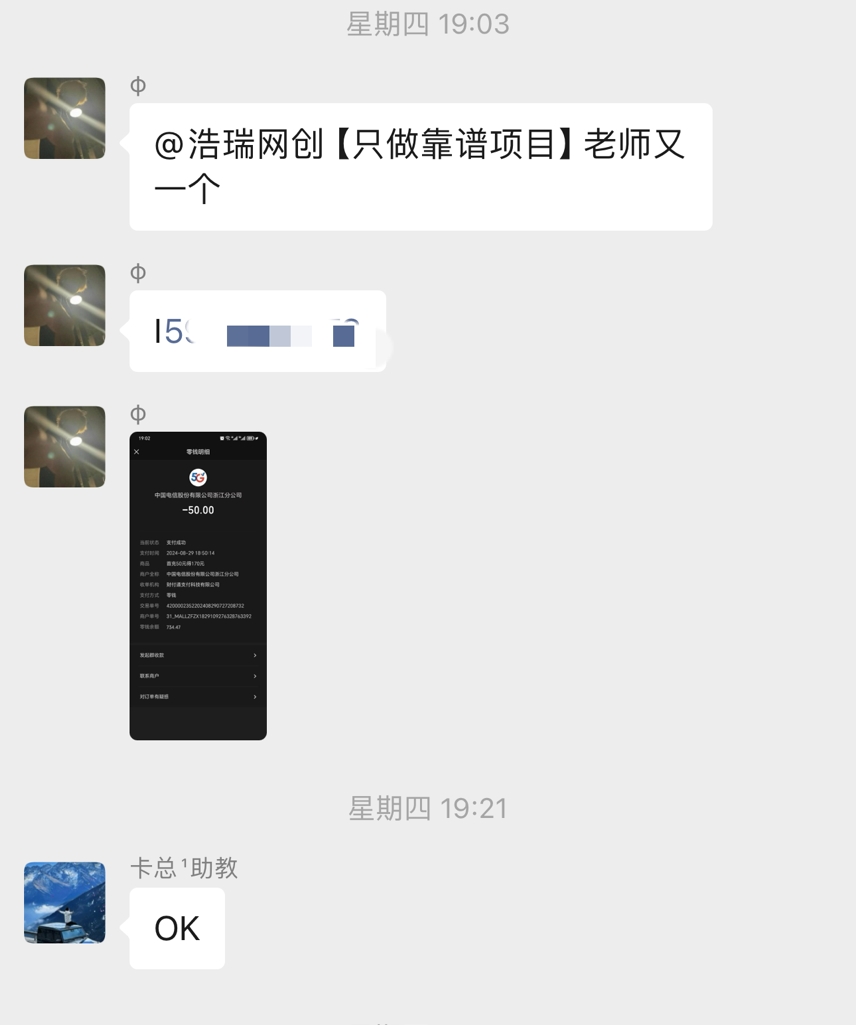
Task: Click the top φ user's avatar
Action: pos(64,117)
